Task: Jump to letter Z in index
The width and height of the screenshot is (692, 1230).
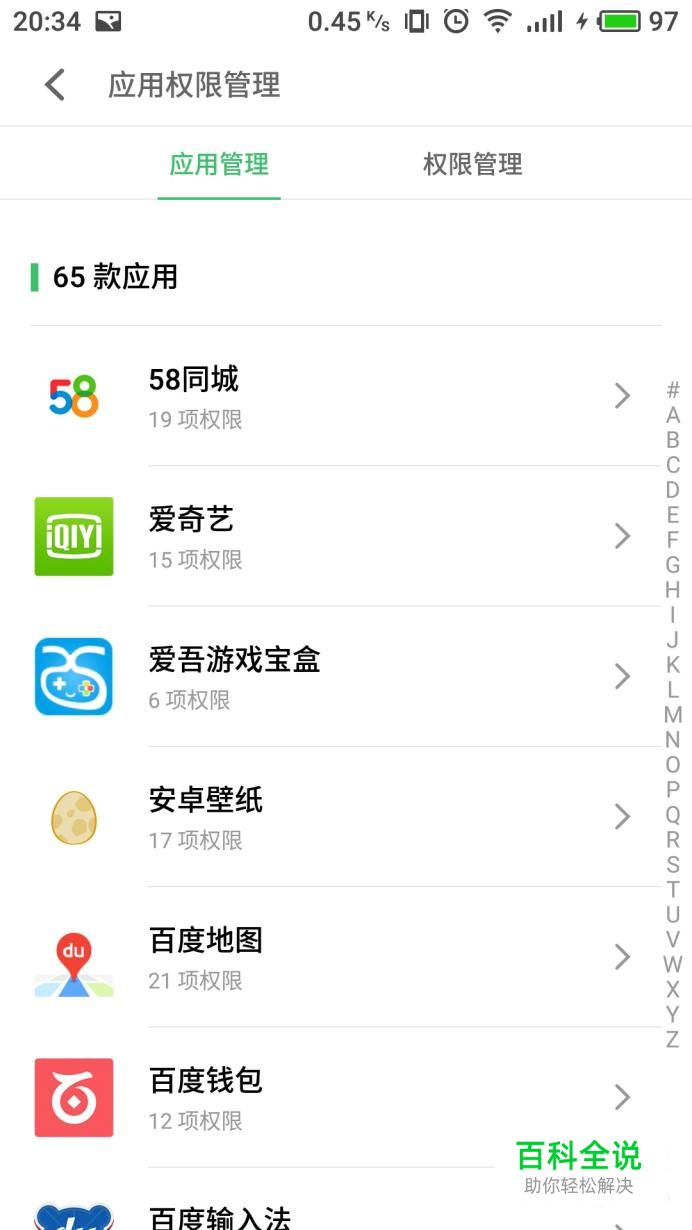Action: [x=673, y=1040]
